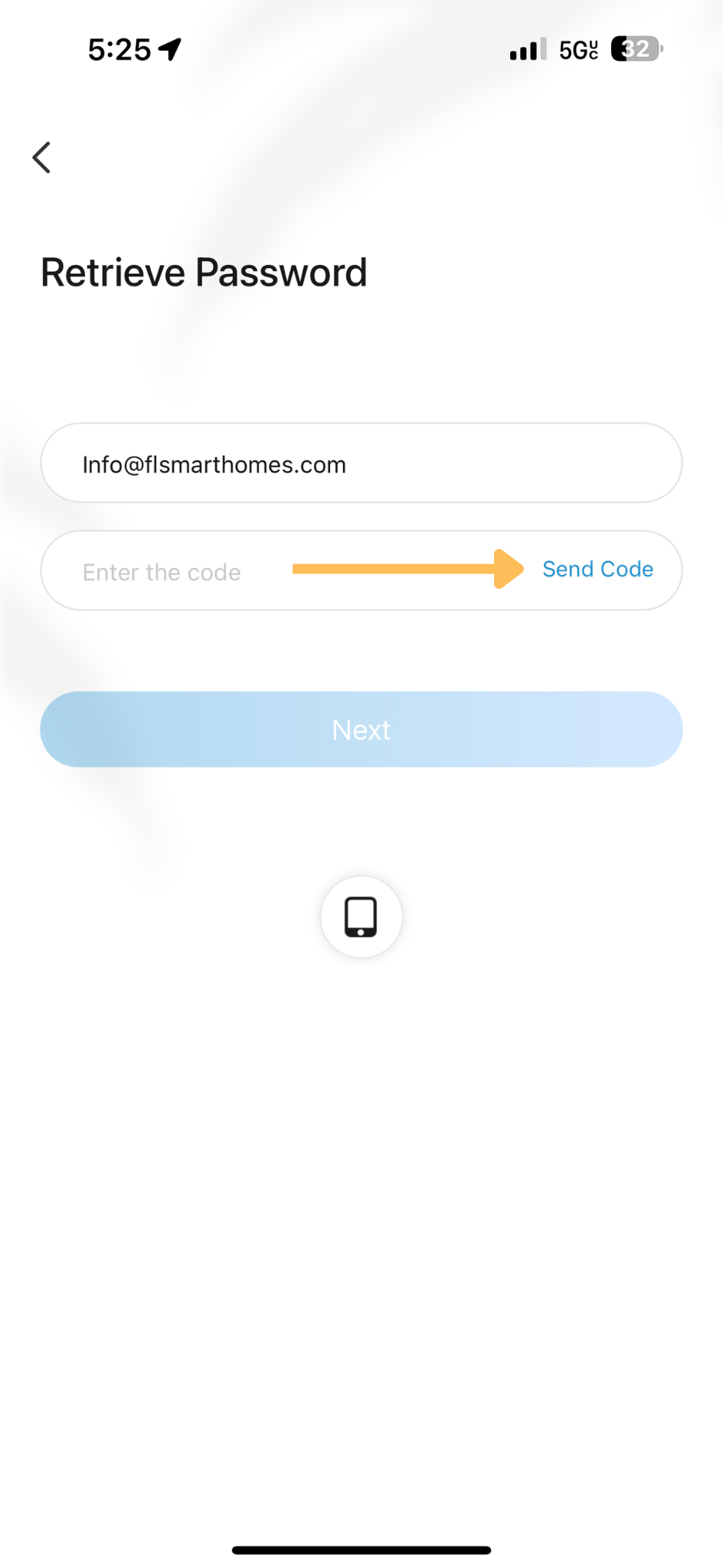Switch to phone number retrieval icon
The height and width of the screenshot is (1568, 723).
coord(361,916)
